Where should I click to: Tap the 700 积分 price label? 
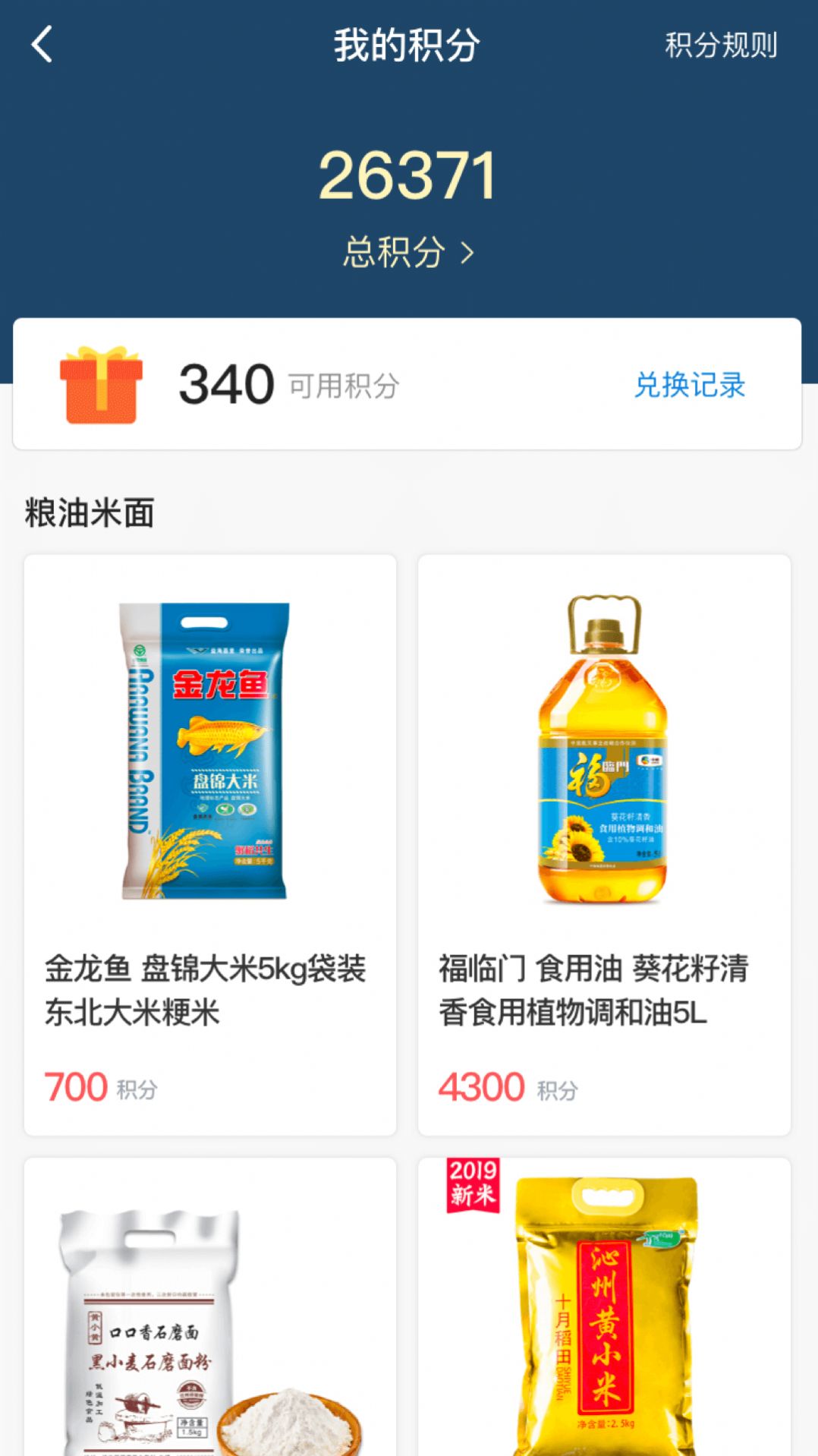pyautogui.click(x=101, y=1087)
